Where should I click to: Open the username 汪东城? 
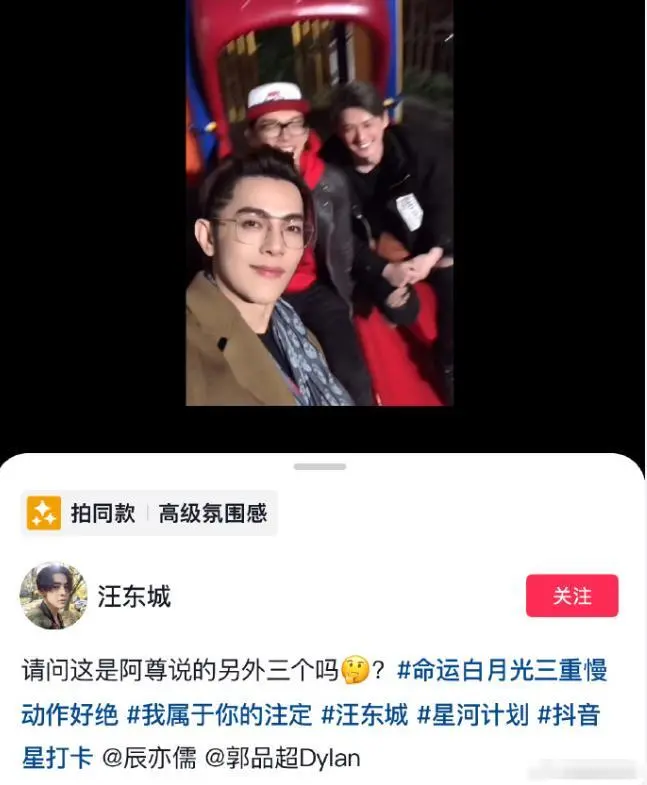coord(135,597)
